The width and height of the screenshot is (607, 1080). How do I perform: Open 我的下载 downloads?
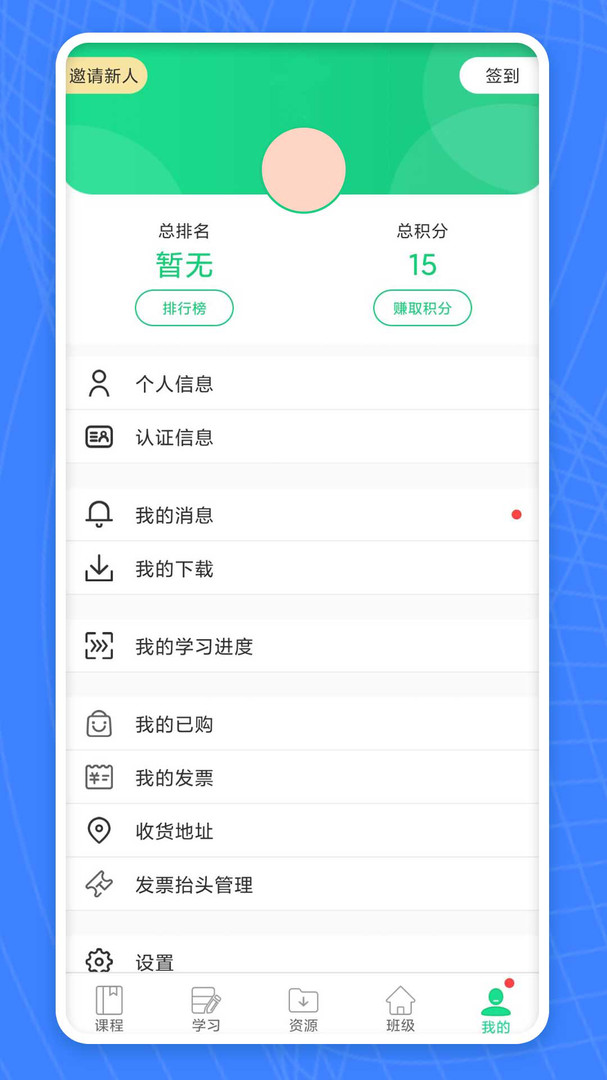tap(302, 568)
